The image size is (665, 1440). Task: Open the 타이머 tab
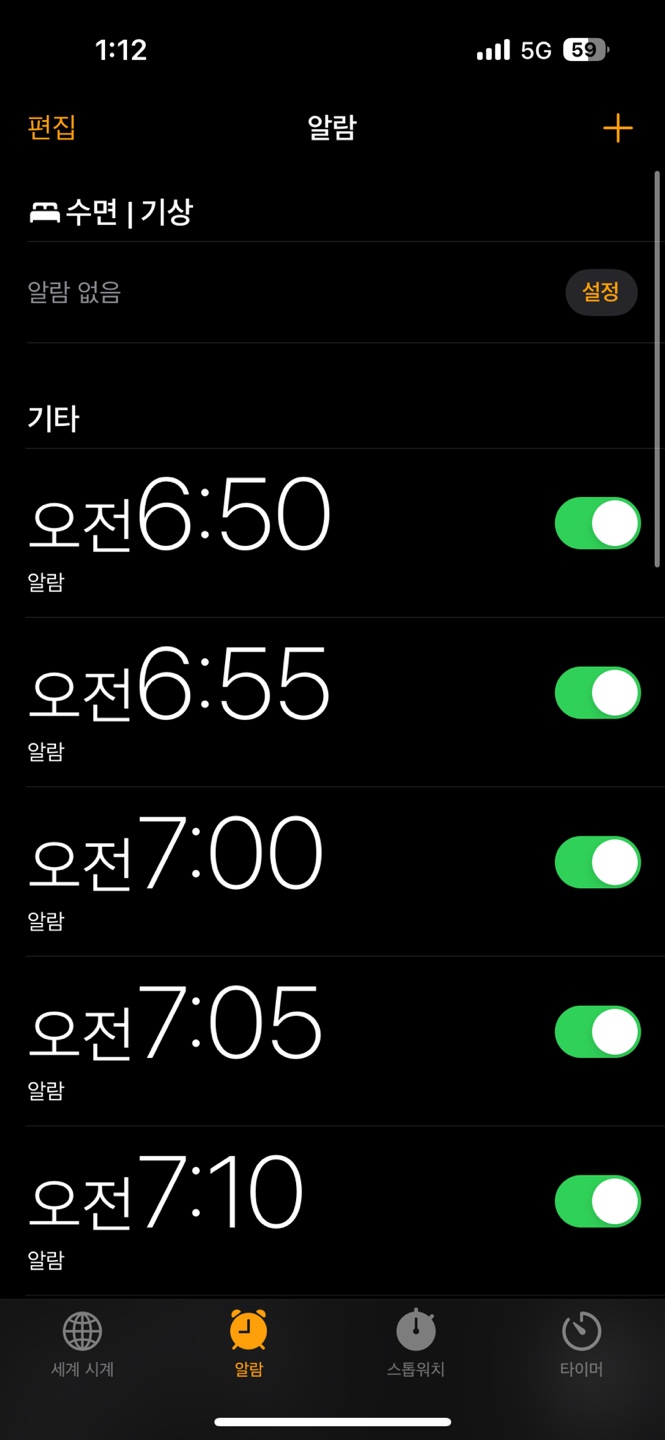[581, 1345]
